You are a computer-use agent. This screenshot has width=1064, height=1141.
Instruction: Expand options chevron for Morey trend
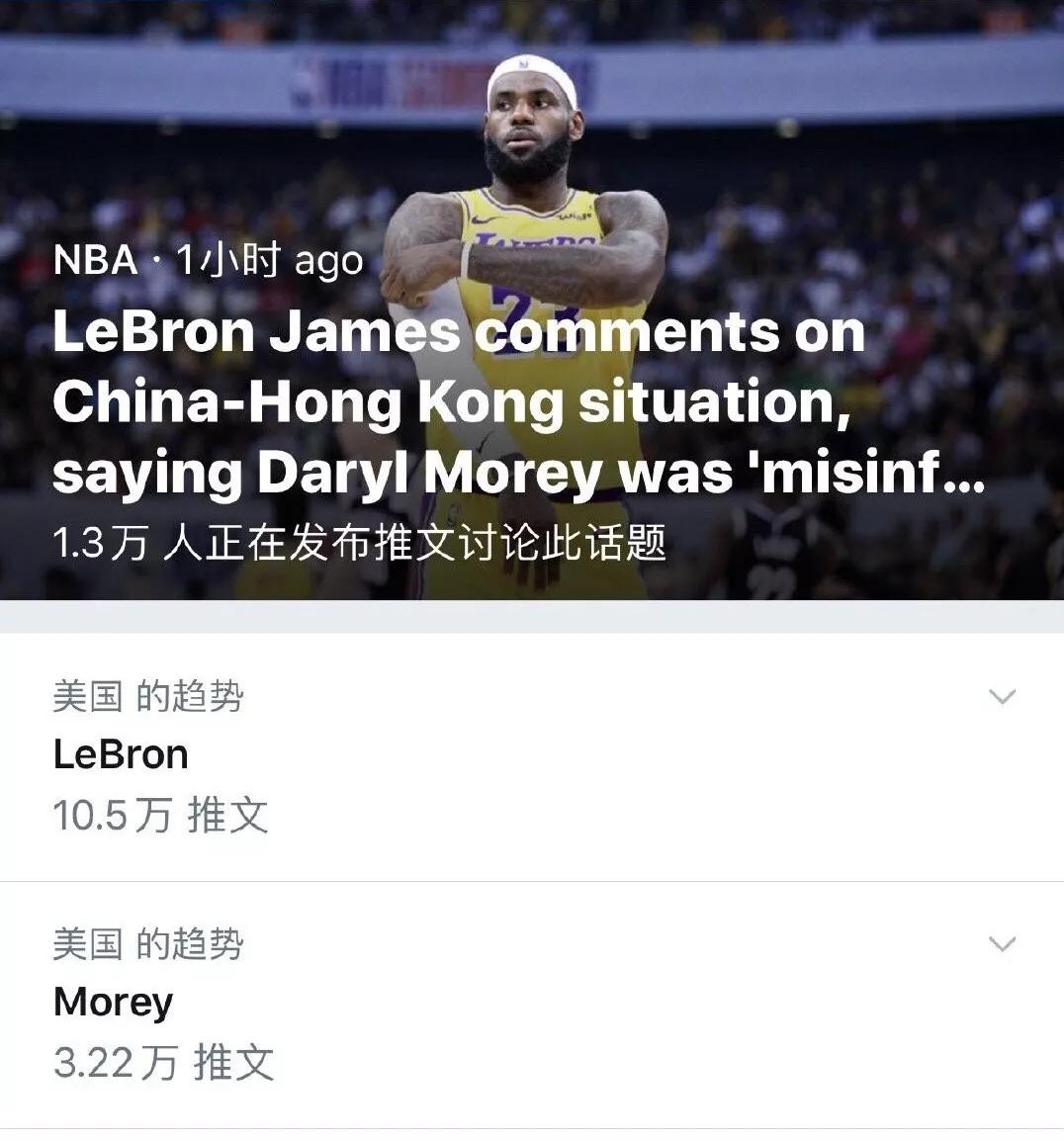pos(1002,944)
